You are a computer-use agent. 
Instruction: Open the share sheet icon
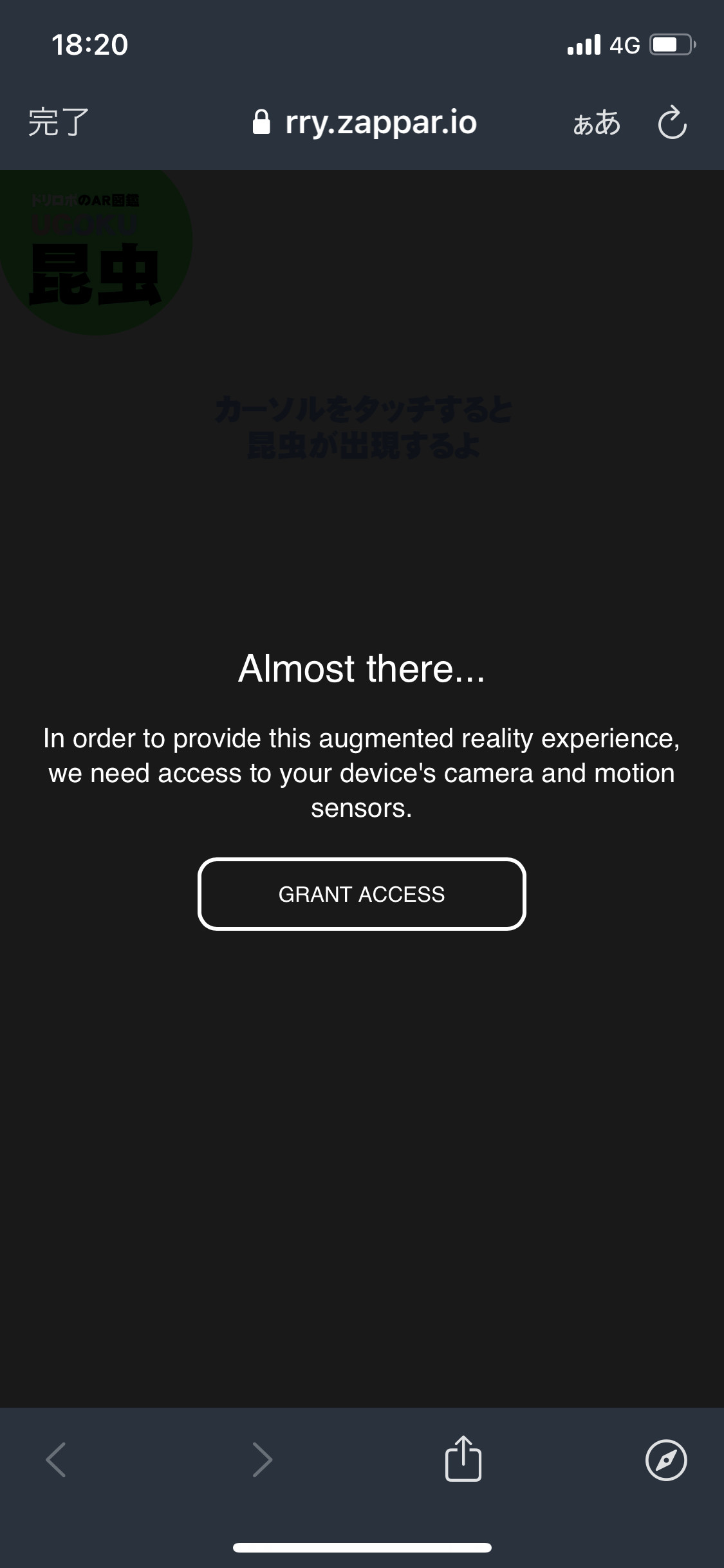tap(463, 1459)
